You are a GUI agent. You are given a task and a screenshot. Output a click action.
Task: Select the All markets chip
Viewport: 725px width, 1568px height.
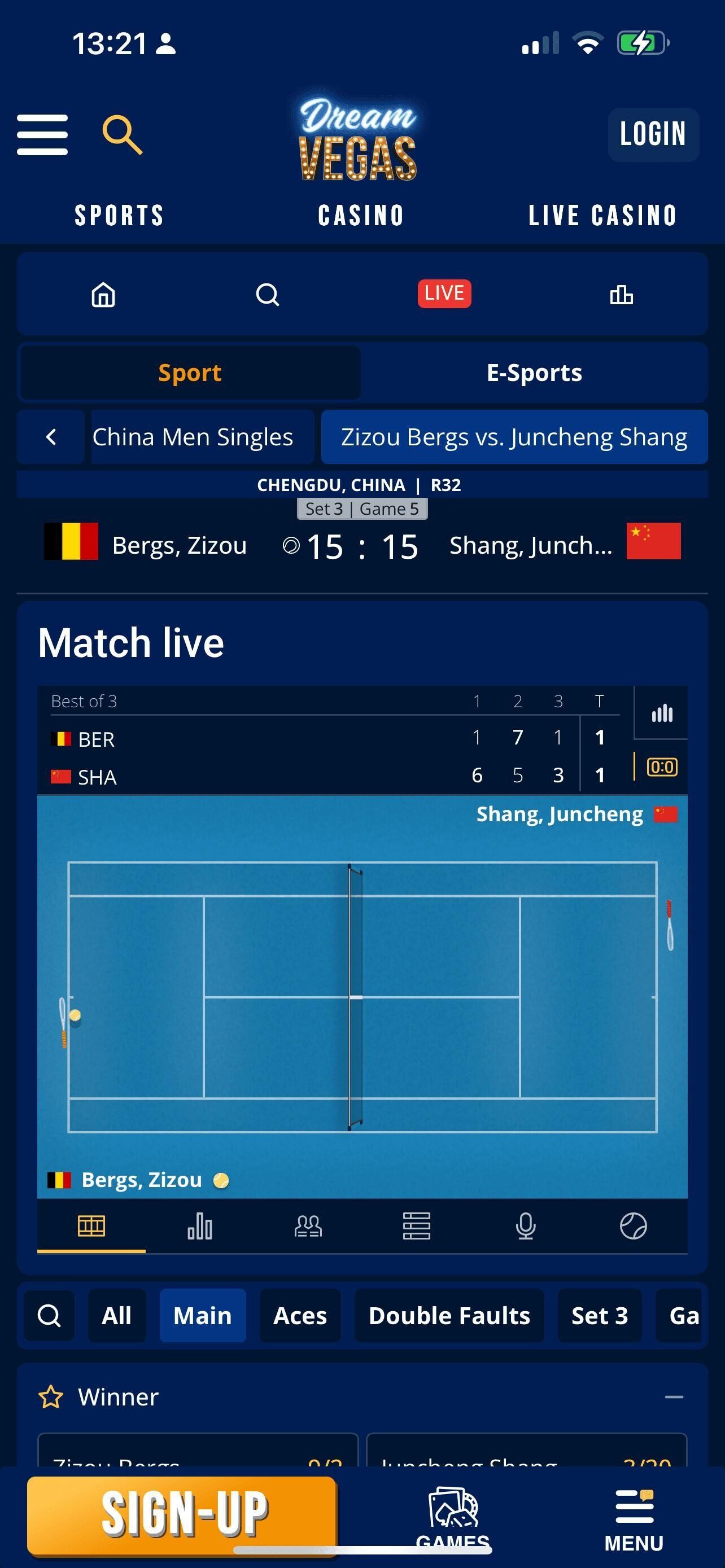[x=116, y=1315]
